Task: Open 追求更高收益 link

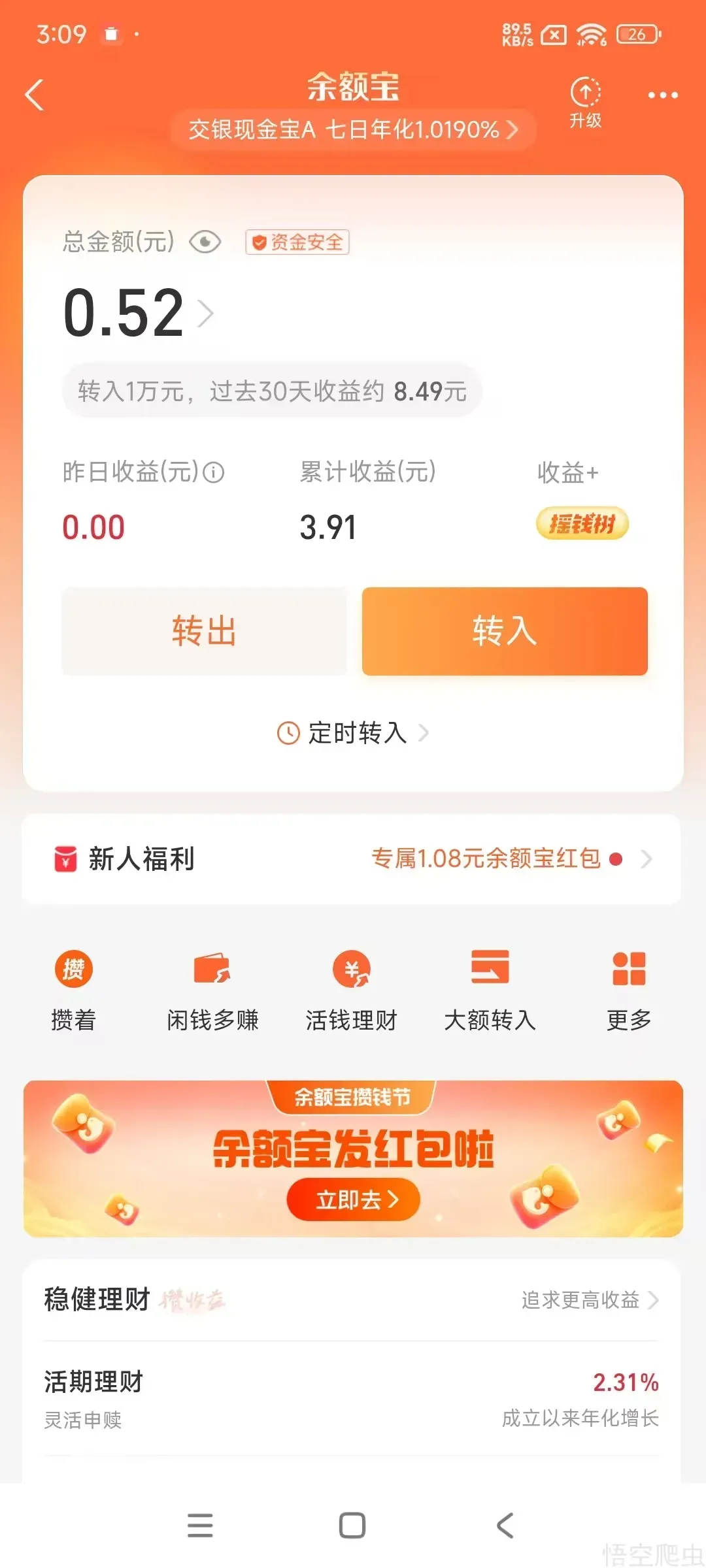Action: (x=588, y=1300)
